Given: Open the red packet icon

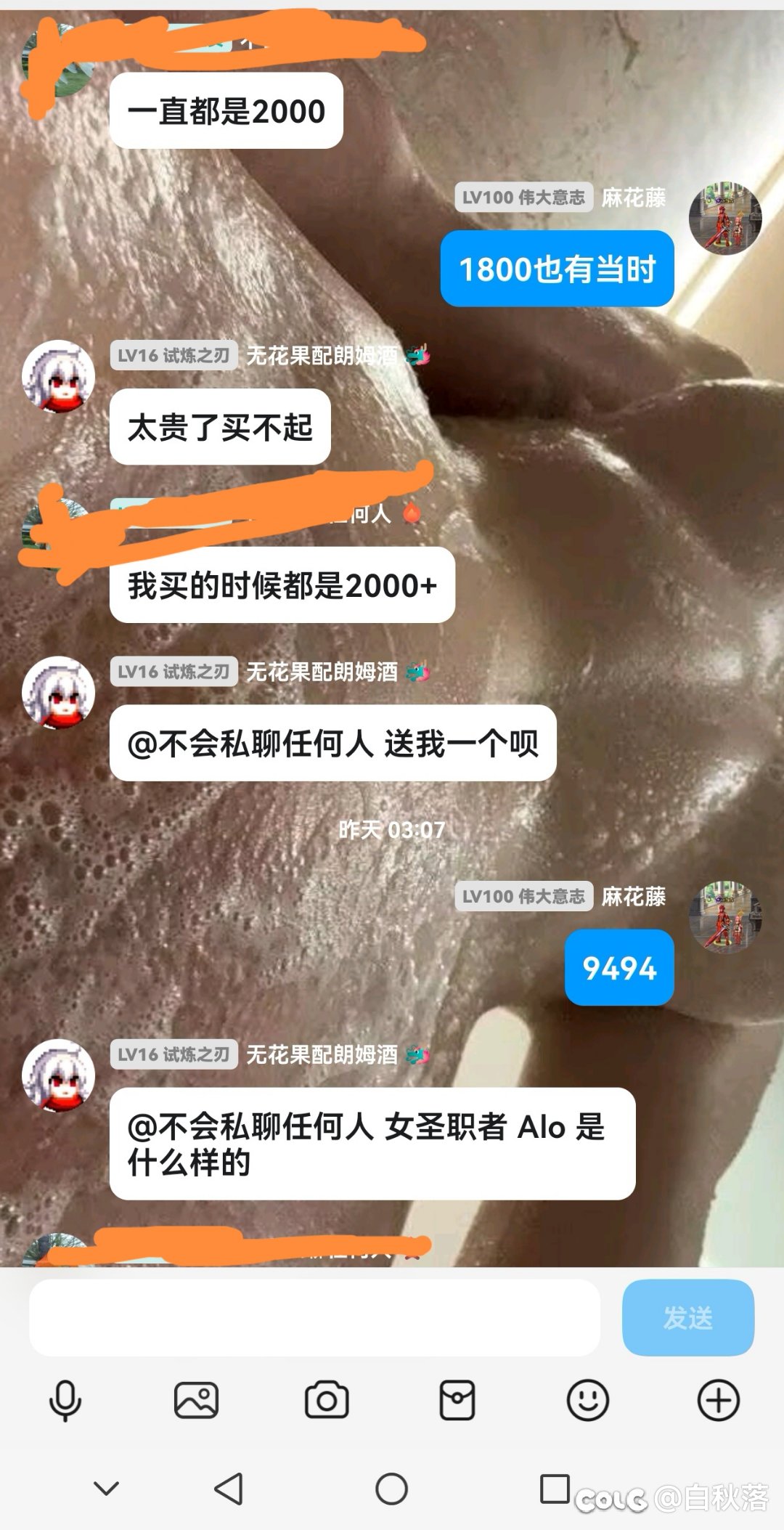Looking at the screenshot, I should point(457,1400).
